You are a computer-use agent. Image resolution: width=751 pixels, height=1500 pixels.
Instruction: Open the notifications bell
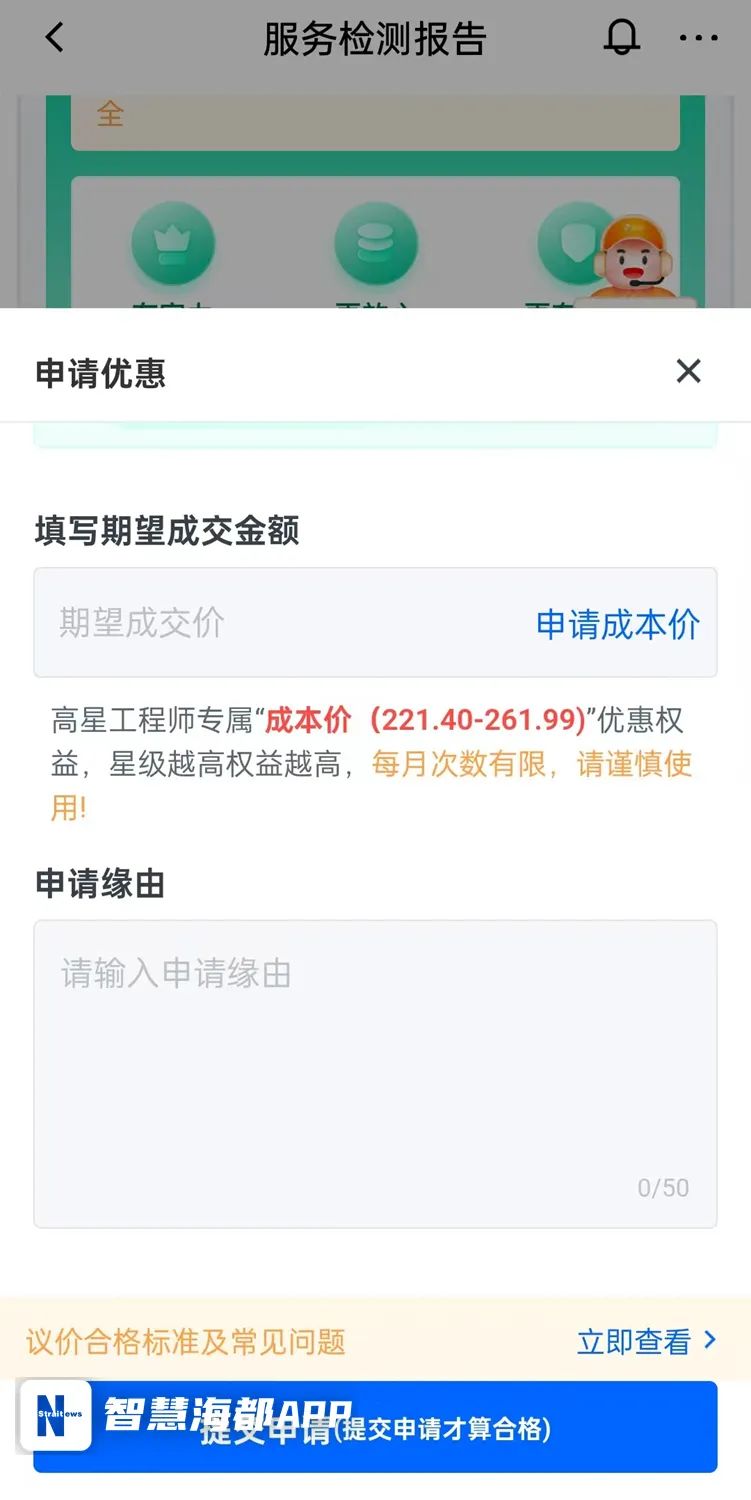pos(621,38)
